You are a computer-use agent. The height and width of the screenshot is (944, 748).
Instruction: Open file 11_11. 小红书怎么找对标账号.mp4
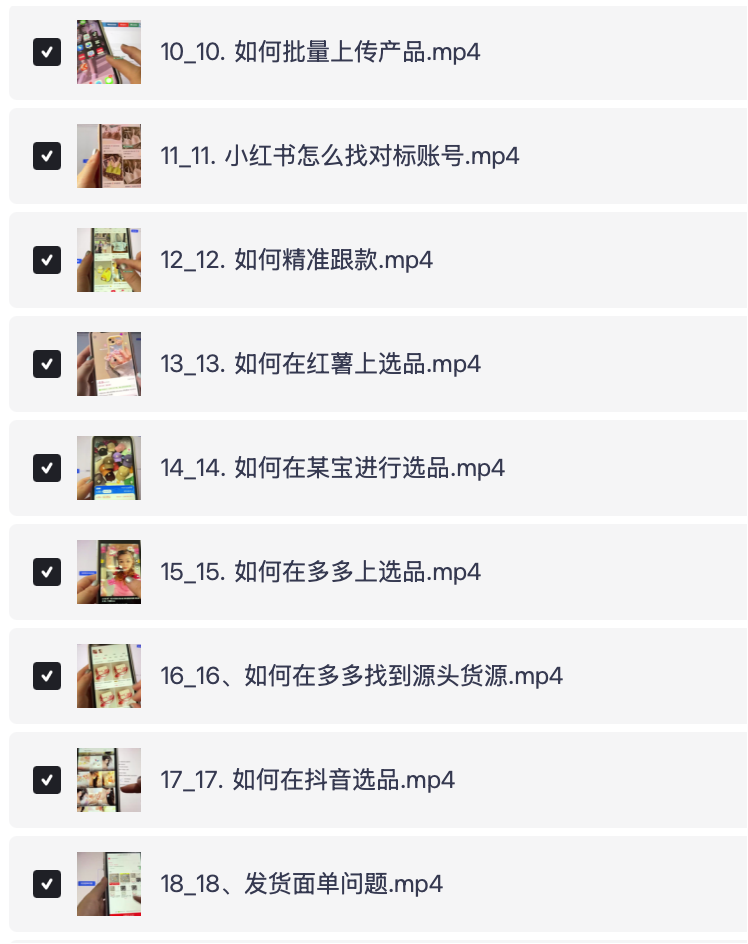pyautogui.click(x=339, y=156)
